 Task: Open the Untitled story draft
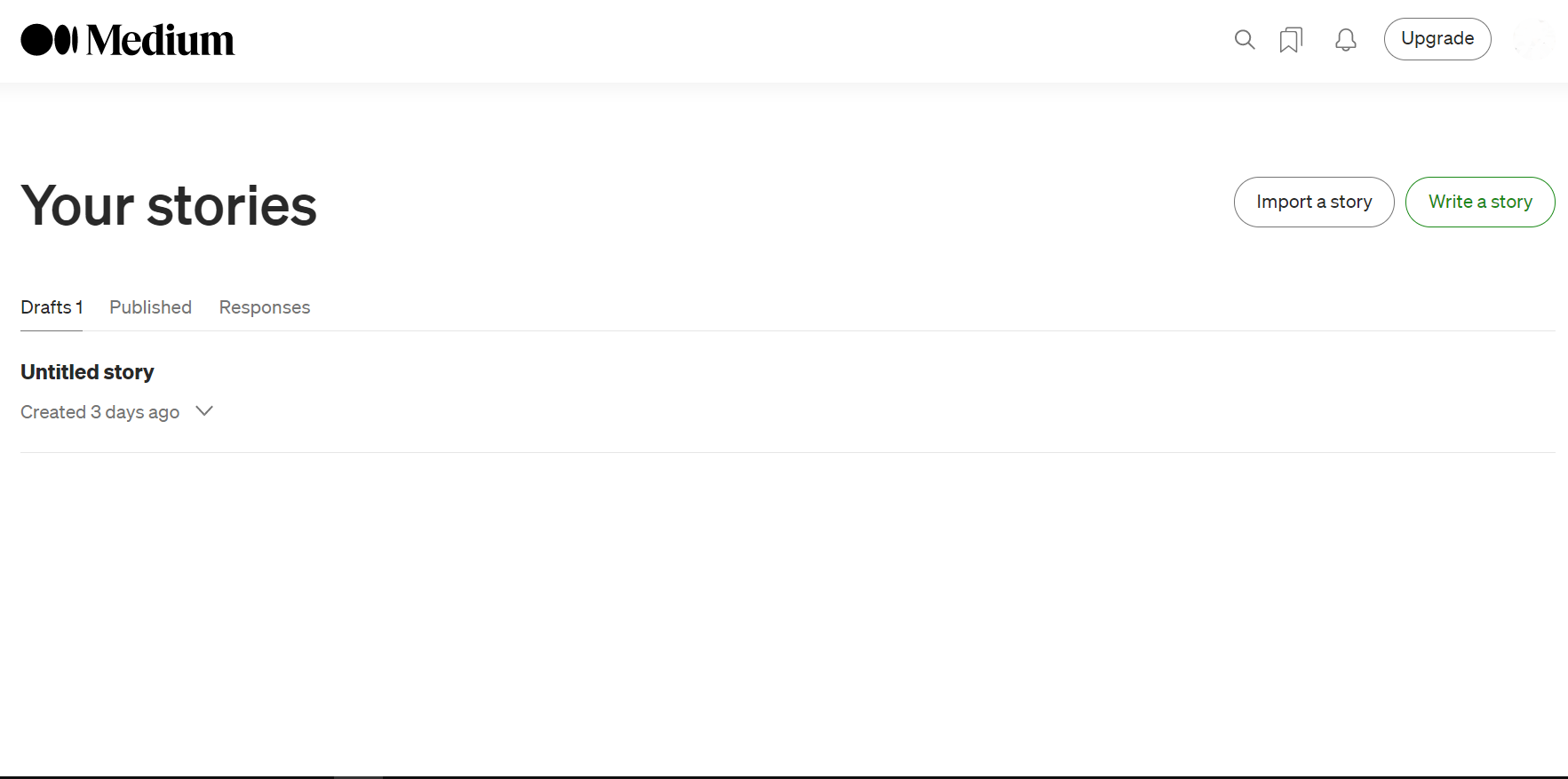click(87, 372)
